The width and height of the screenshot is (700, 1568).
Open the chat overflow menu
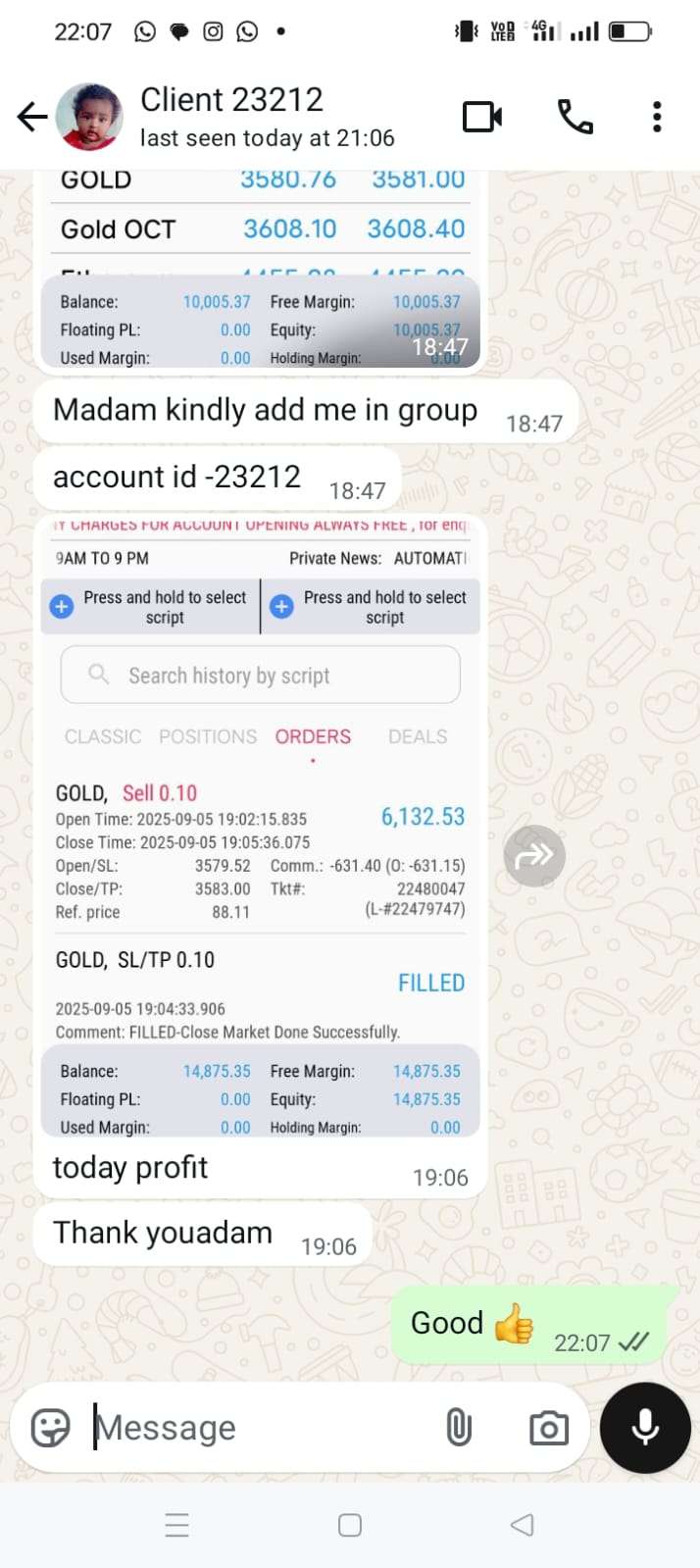coord(657,117)
